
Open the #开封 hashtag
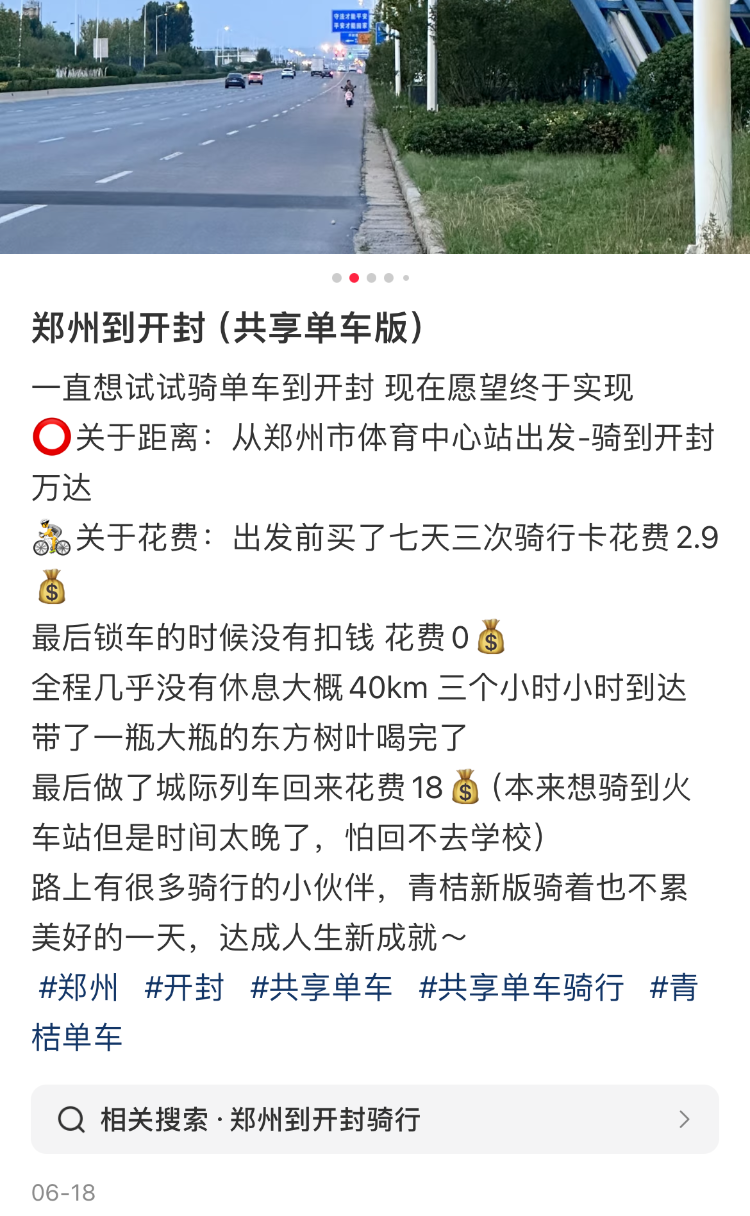tap(184, 988)
